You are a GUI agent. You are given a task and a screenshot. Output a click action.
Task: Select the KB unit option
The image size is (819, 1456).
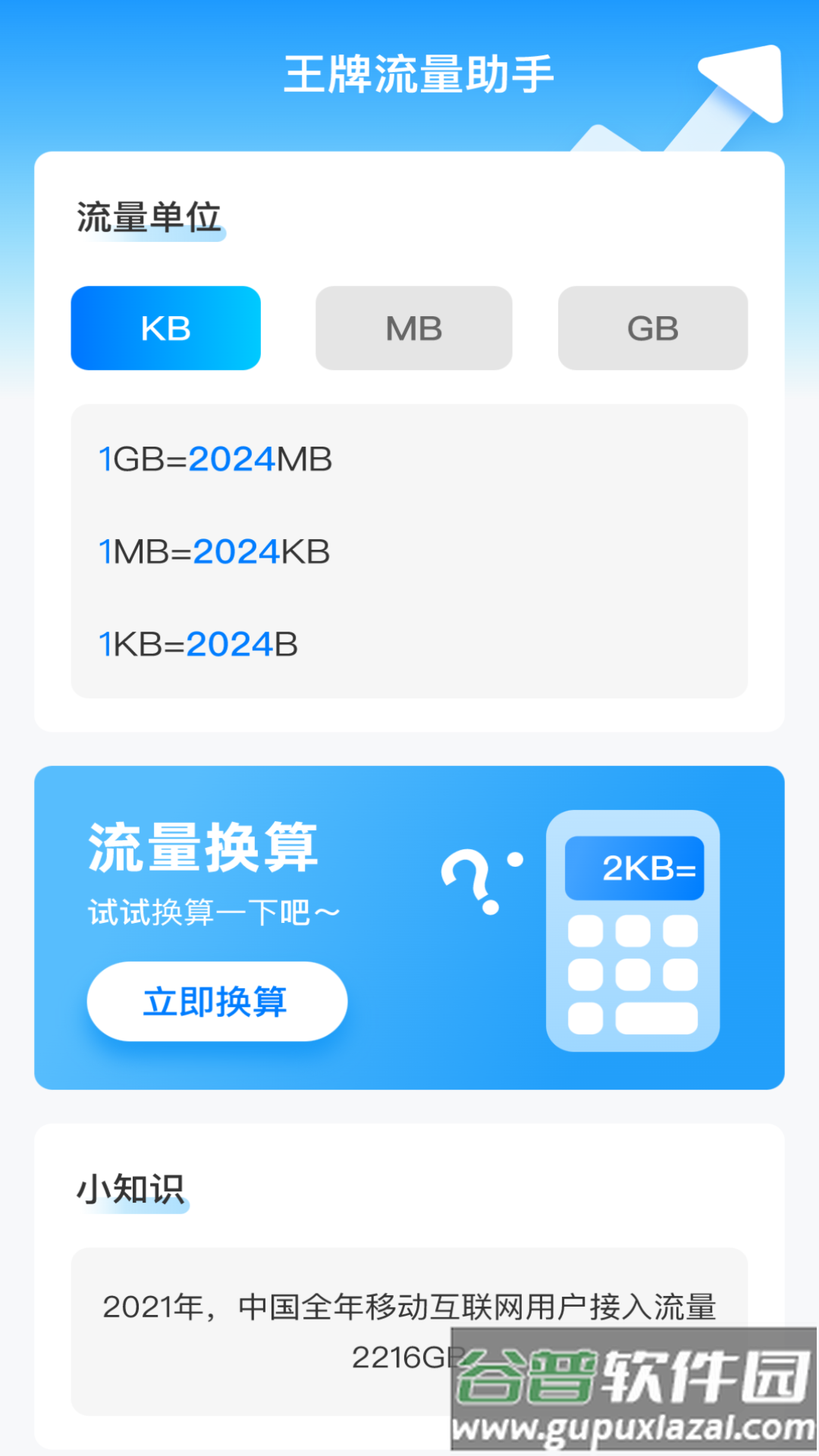[165, 328]
